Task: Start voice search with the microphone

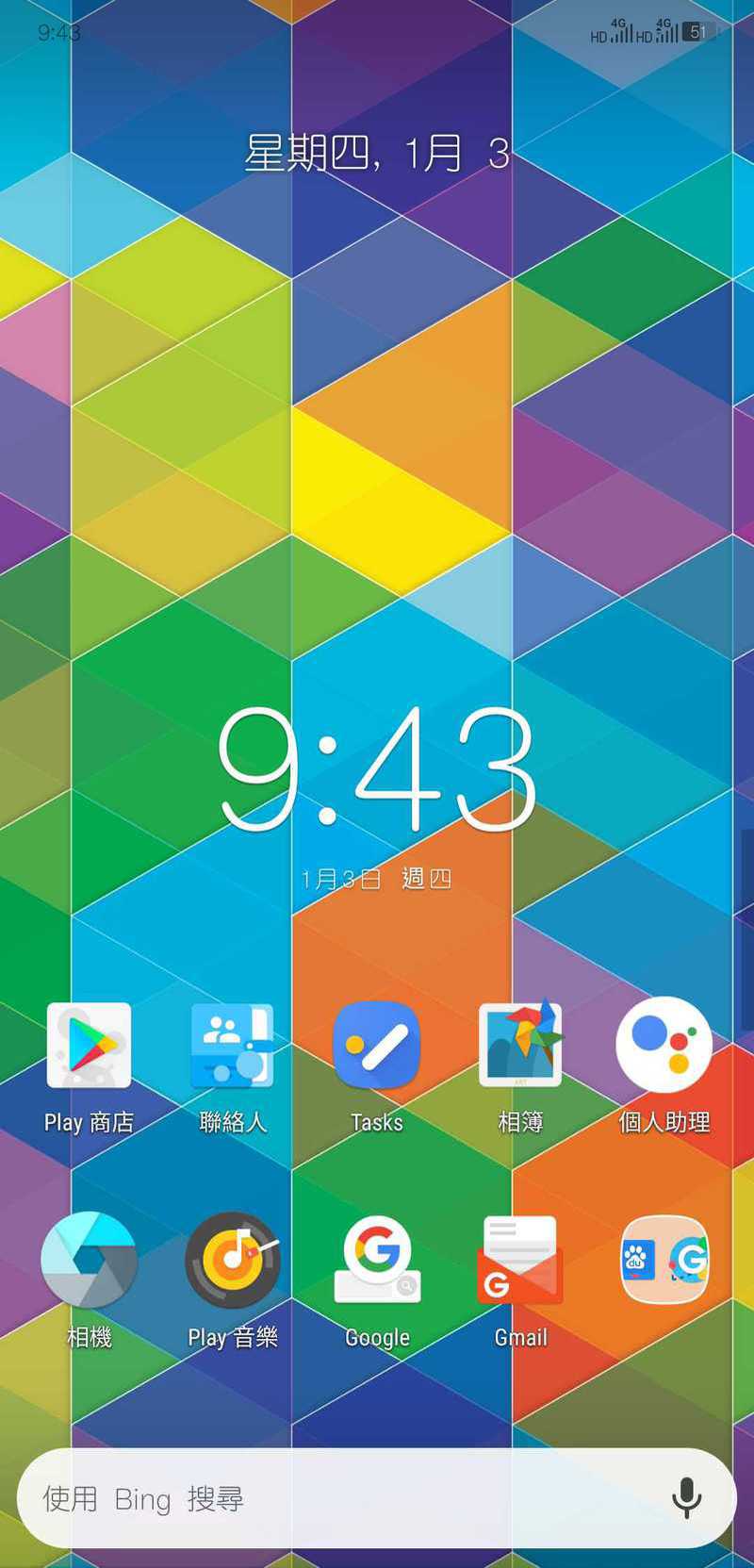Action: coord(687,1497)
